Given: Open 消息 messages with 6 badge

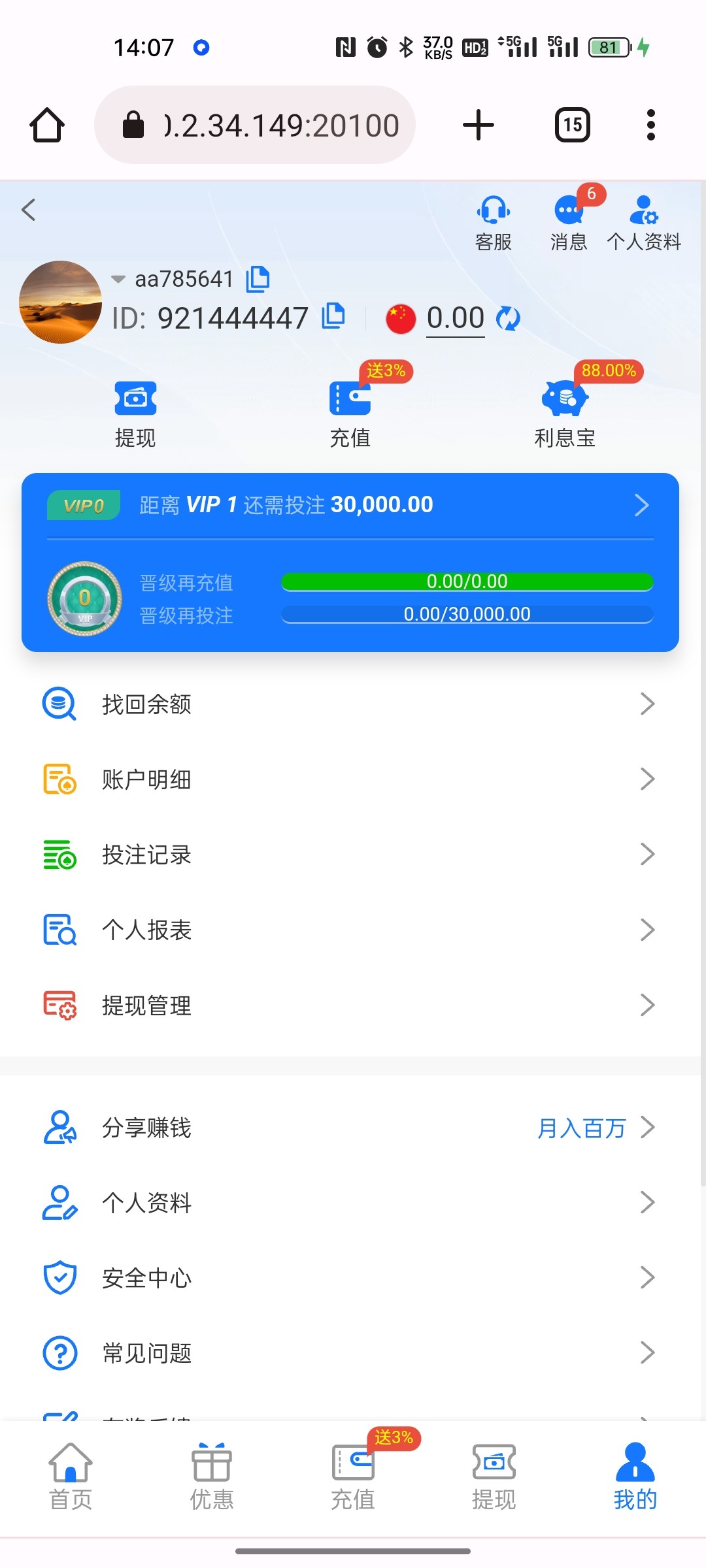Looking at the screenshot, I should [x=569, y=223].
